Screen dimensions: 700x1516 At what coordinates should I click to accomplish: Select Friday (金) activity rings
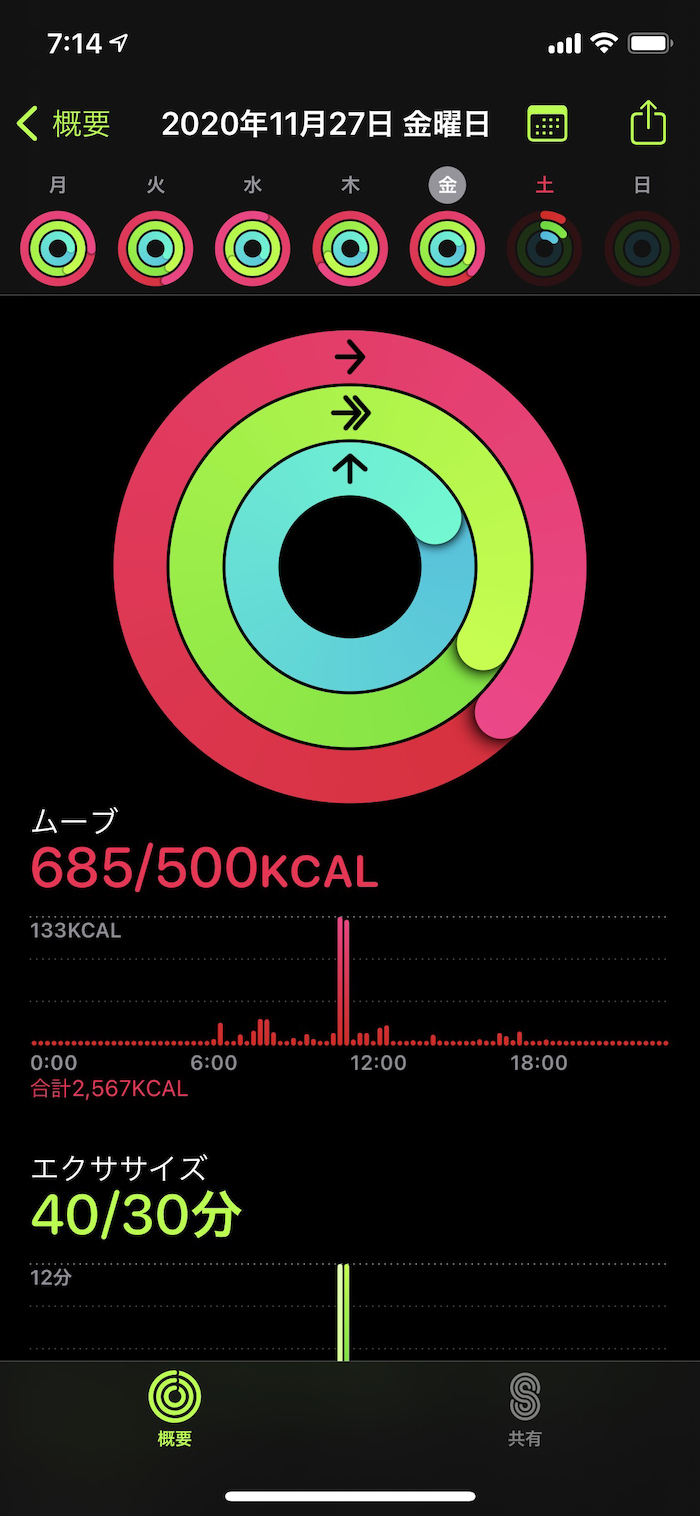coord(447,248)
